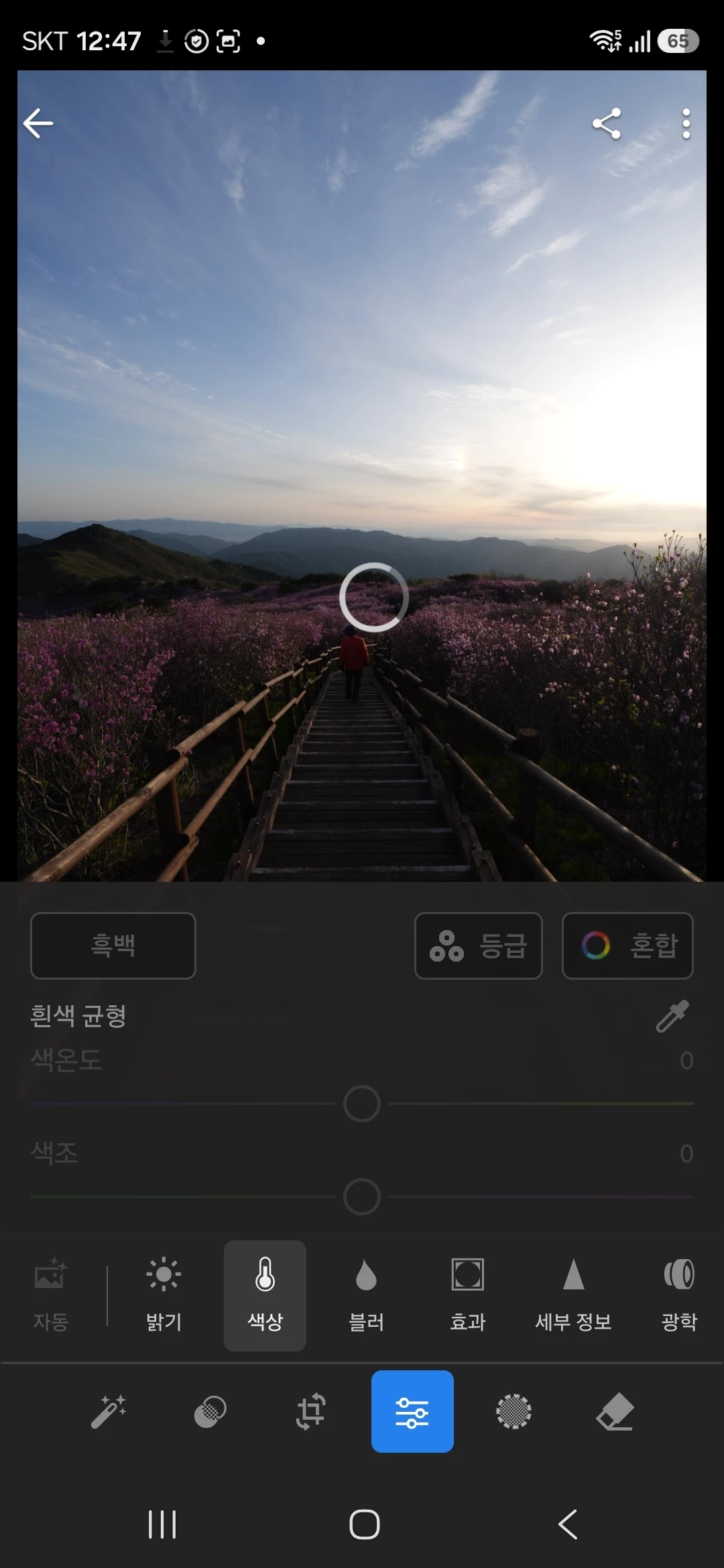
Task: Open the 등급 color grading button
Action: point(479,945)
